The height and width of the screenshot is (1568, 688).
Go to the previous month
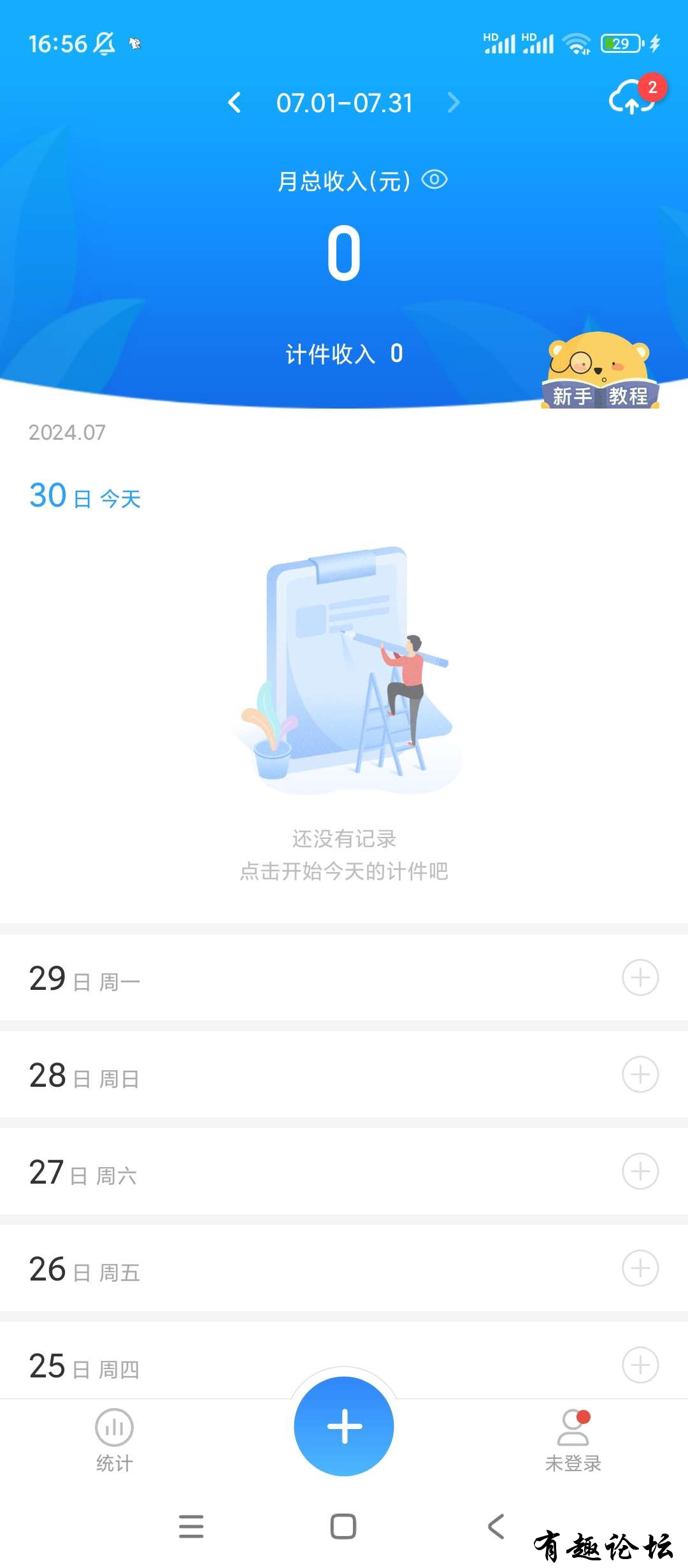click(234, 103)
